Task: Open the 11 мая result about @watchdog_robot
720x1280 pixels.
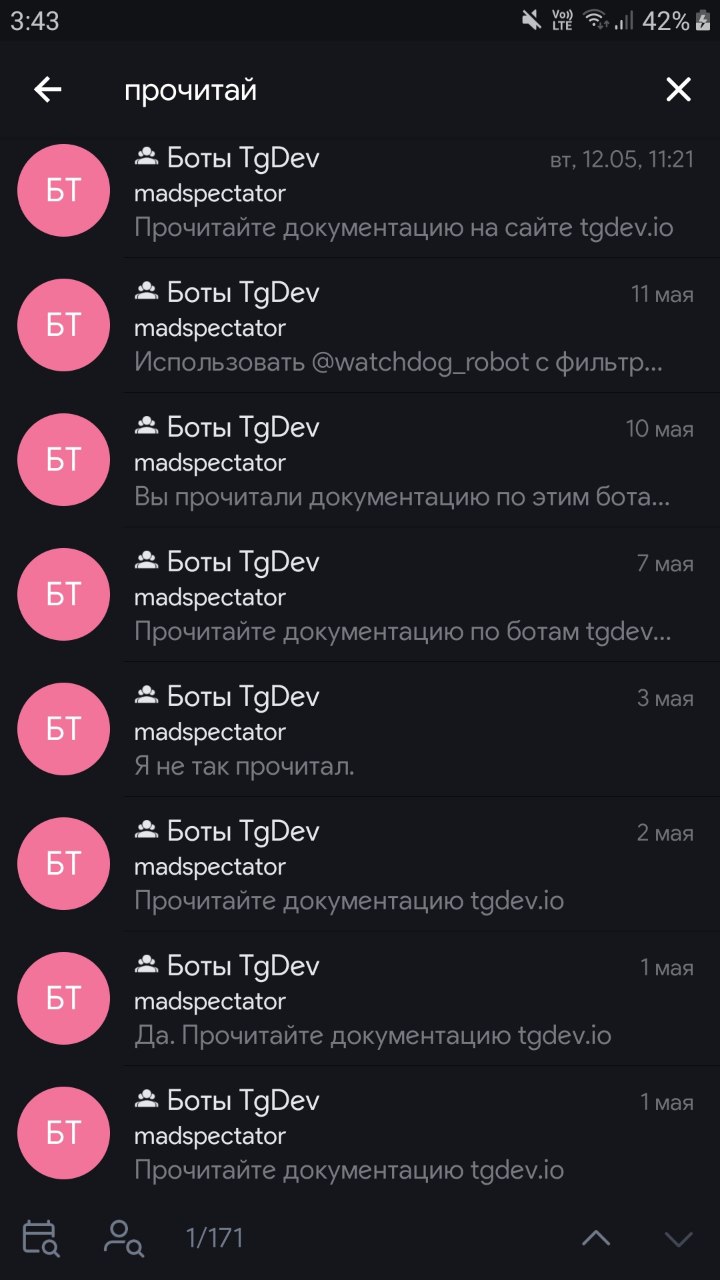Action: click(360, 325)
